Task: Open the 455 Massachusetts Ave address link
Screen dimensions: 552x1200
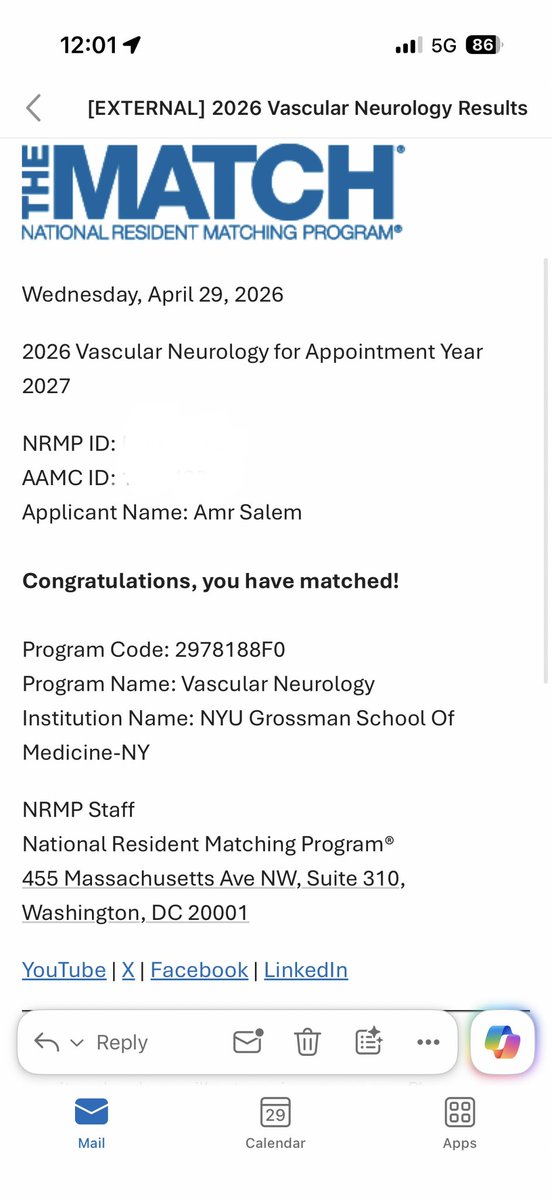Action: click(213, 896)
